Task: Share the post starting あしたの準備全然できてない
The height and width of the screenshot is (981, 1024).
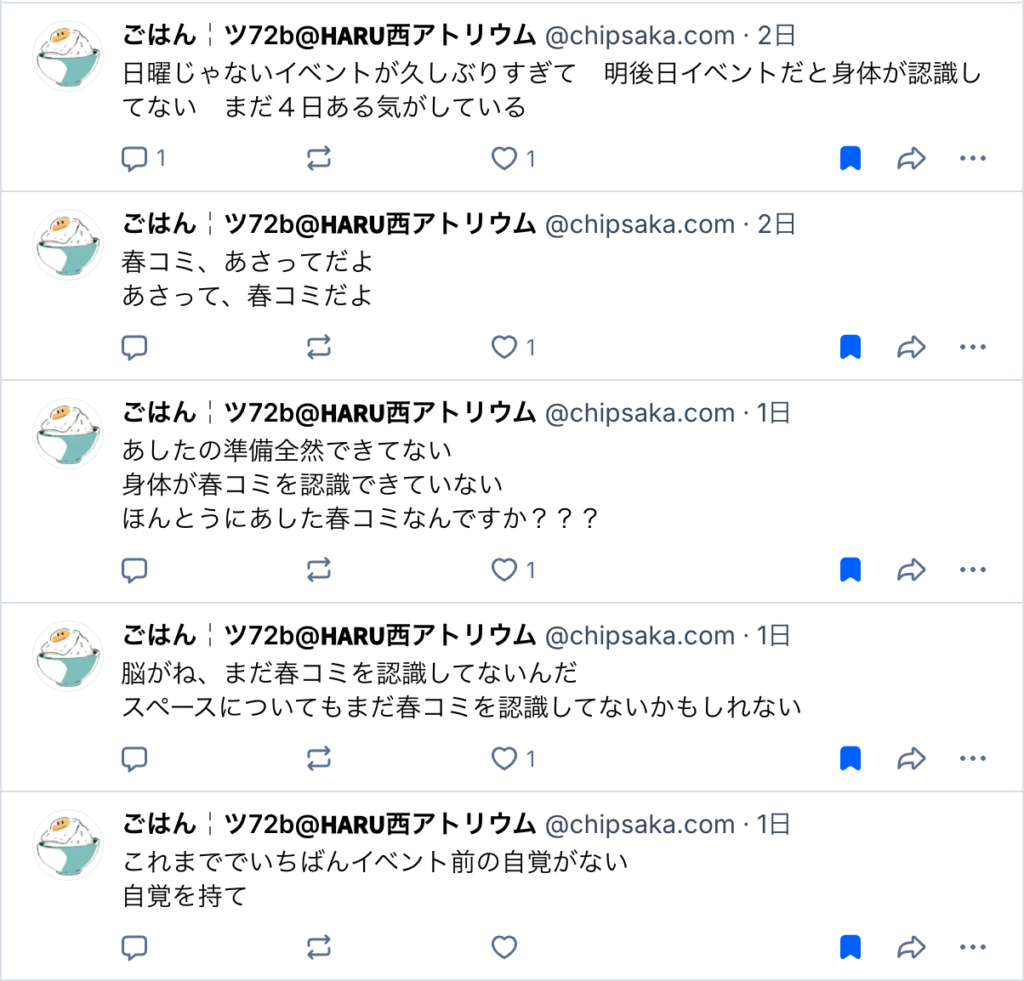Action: point(911,570)
